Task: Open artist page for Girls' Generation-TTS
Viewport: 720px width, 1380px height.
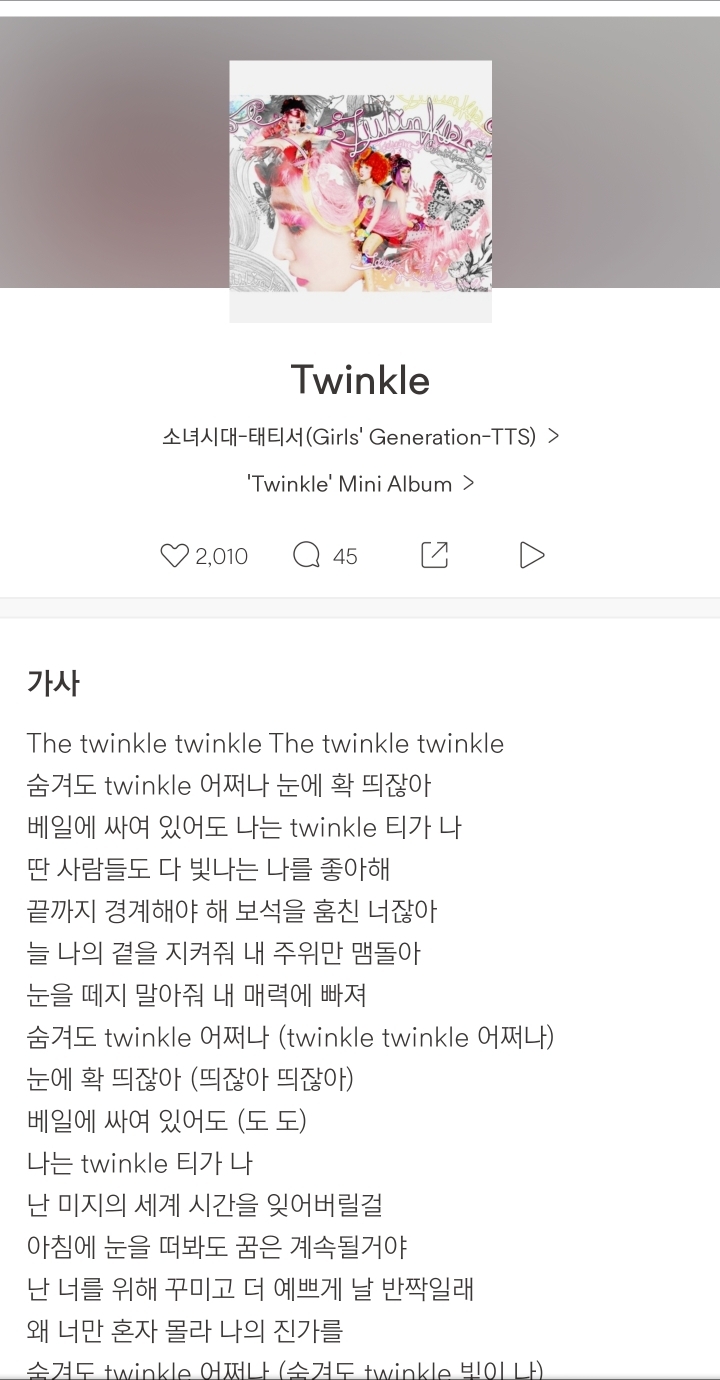Action: (x=360, y=437)
